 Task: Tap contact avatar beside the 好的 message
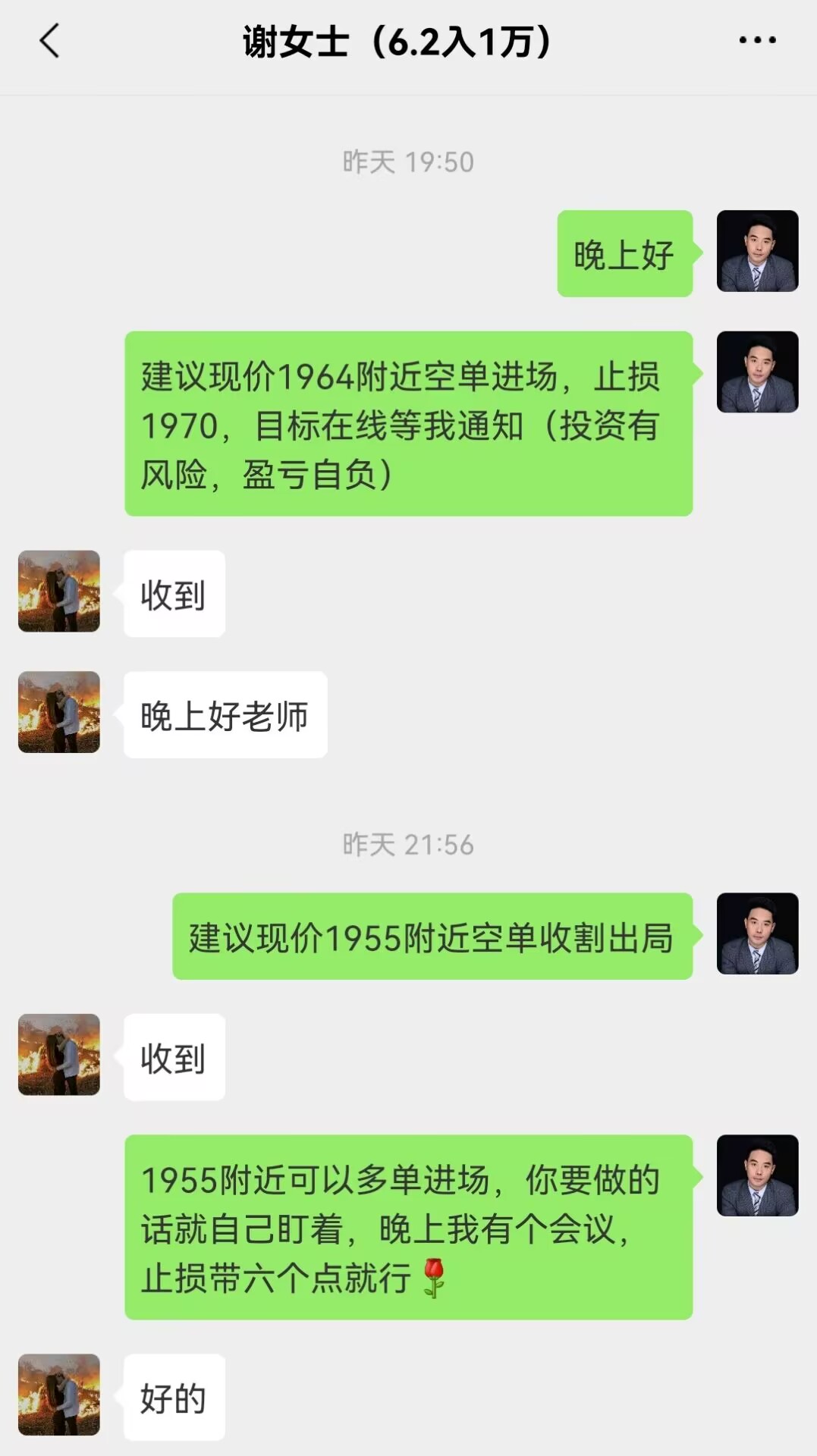(x=59, y=1395)
